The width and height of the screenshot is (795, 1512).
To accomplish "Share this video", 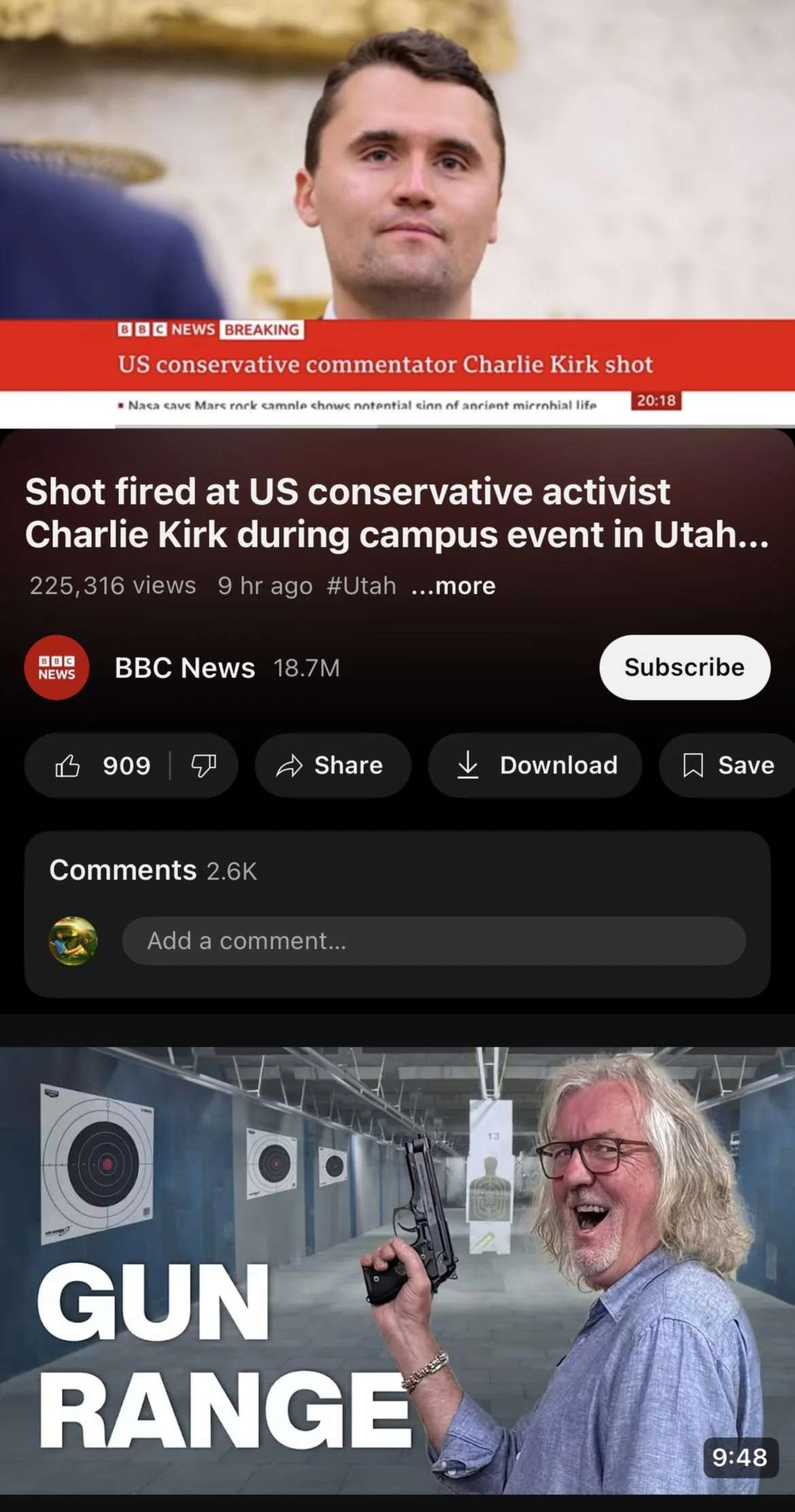I will coord(332,766).
